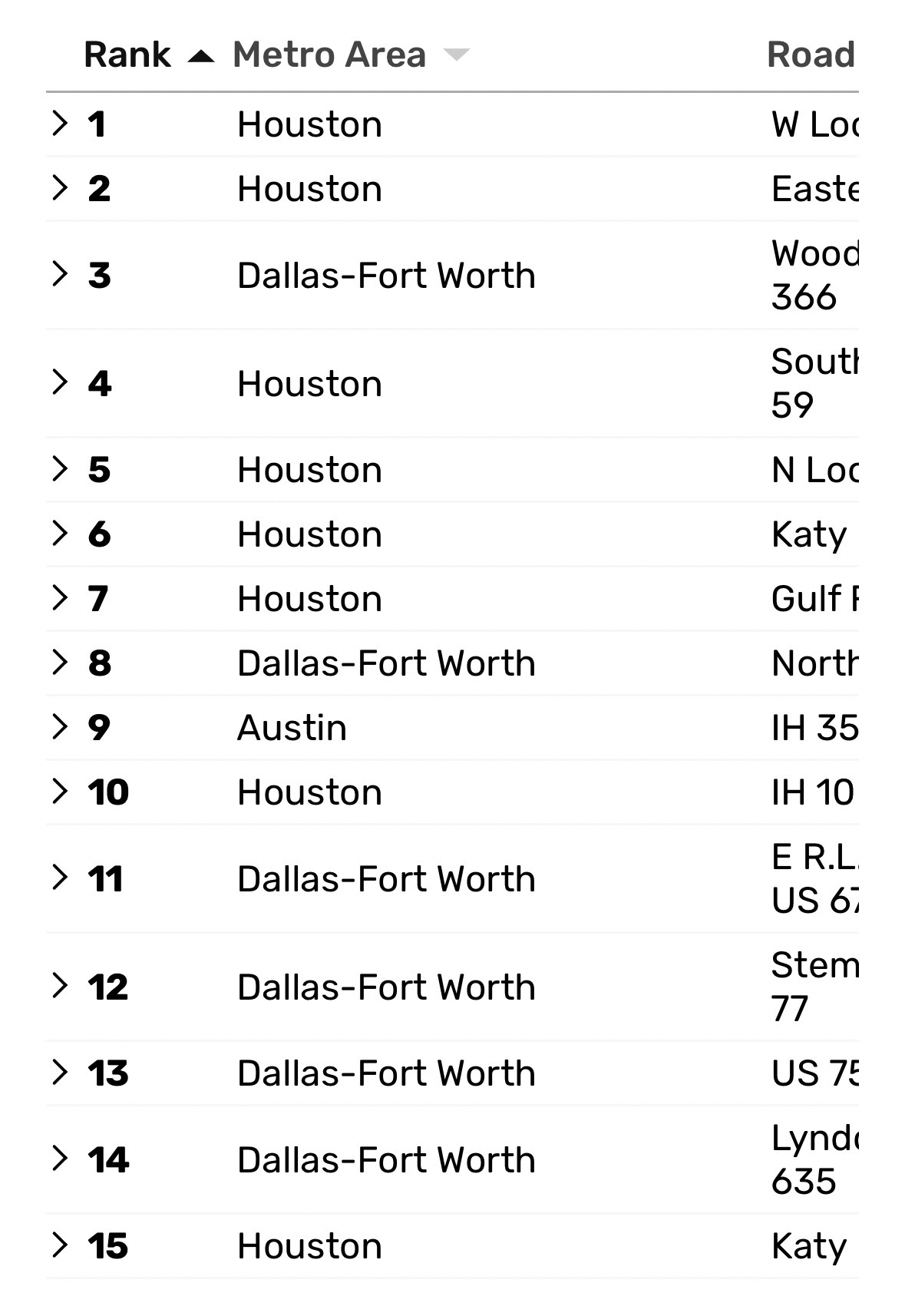Expand rank 8 Dallas-Fort Worth row
Viewport: 905px width, 1316px height.
click(x=60, y=663)
